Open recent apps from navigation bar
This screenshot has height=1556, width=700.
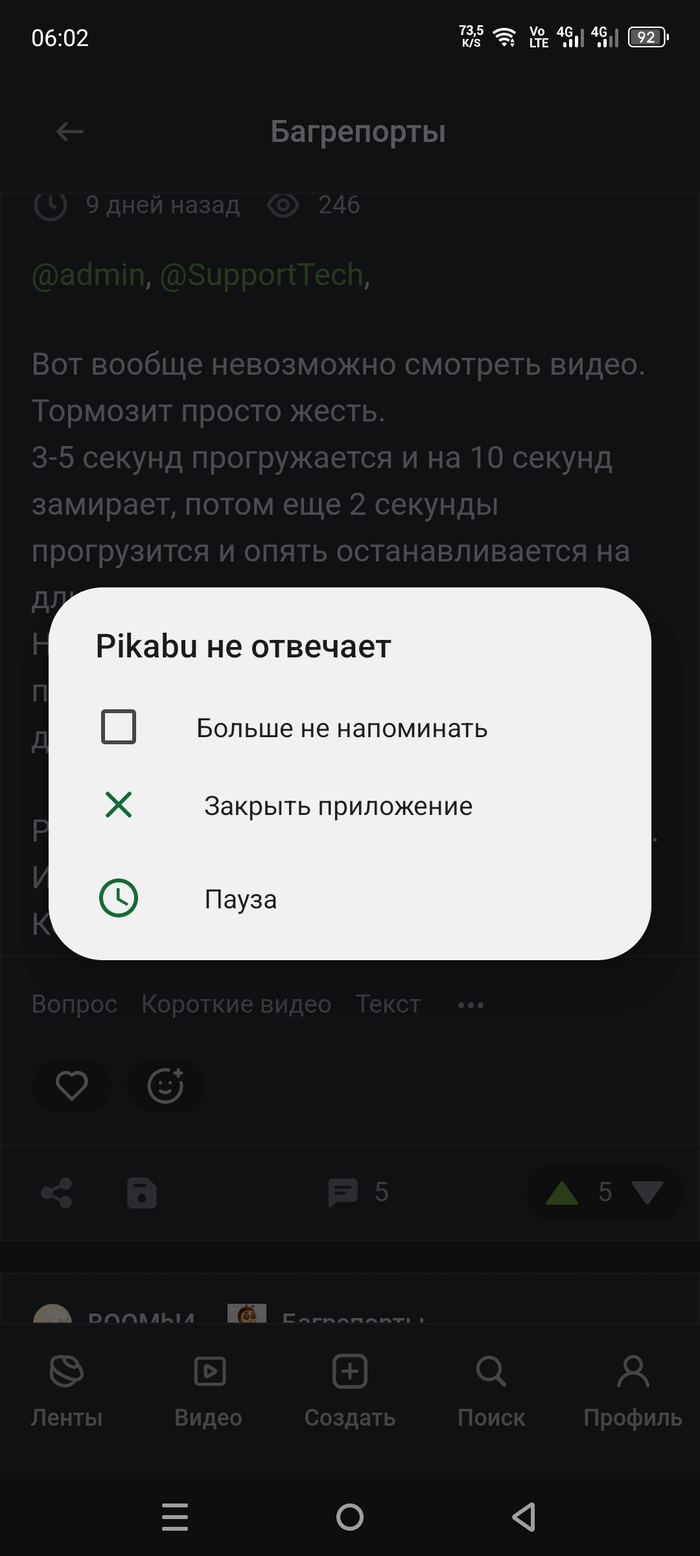pos(175,1517)
